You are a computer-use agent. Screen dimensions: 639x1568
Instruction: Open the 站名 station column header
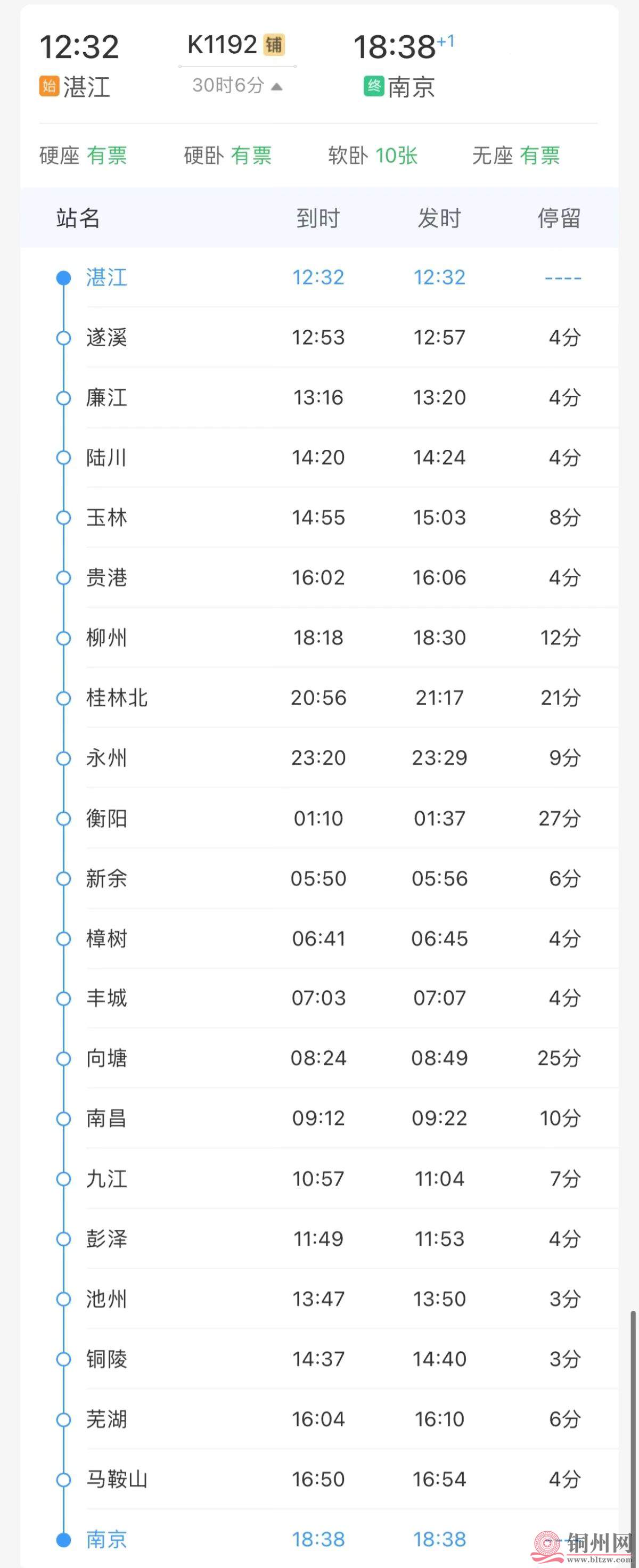[x=78, y=218]
